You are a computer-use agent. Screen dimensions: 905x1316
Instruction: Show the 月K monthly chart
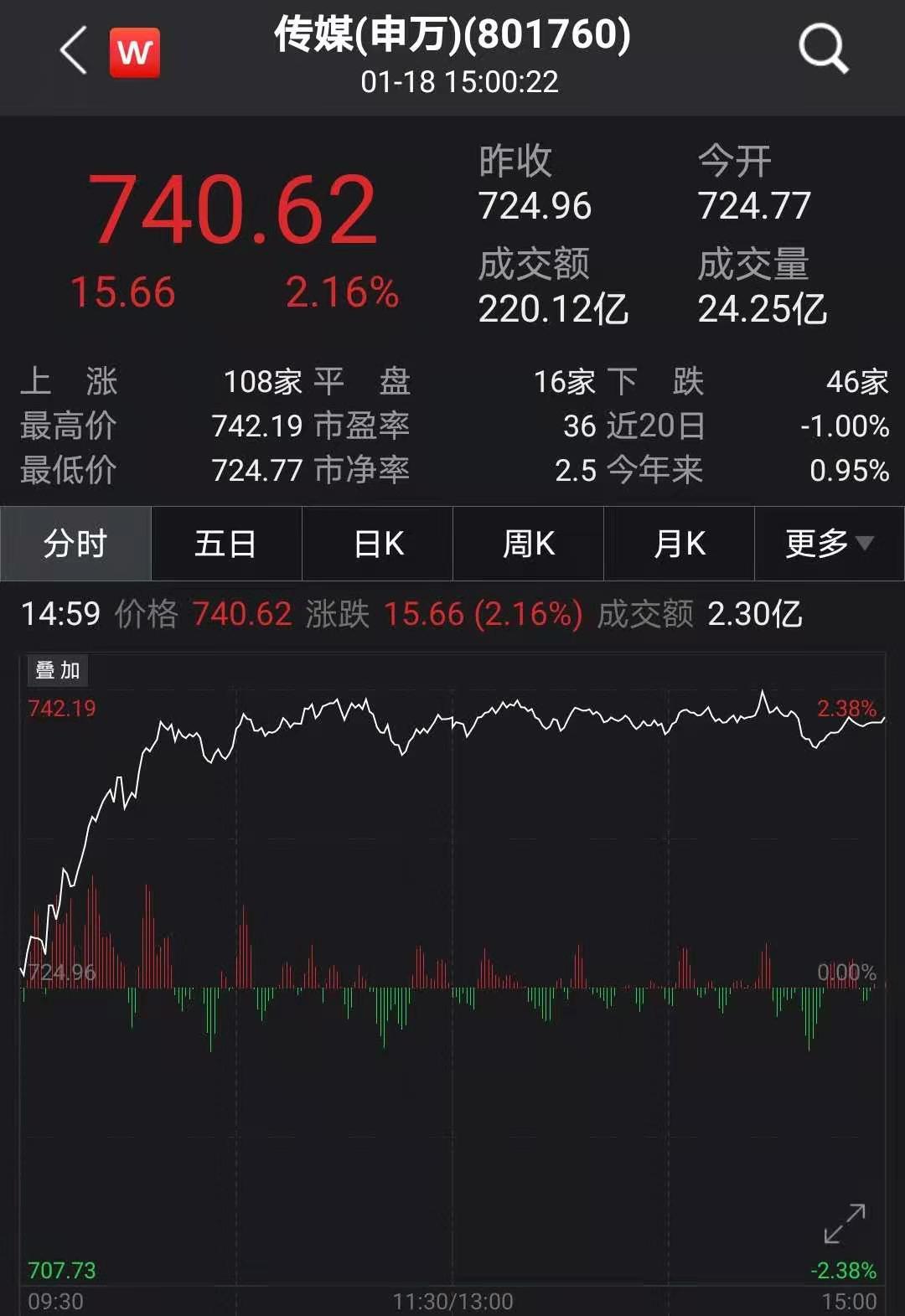coord(680,544)
